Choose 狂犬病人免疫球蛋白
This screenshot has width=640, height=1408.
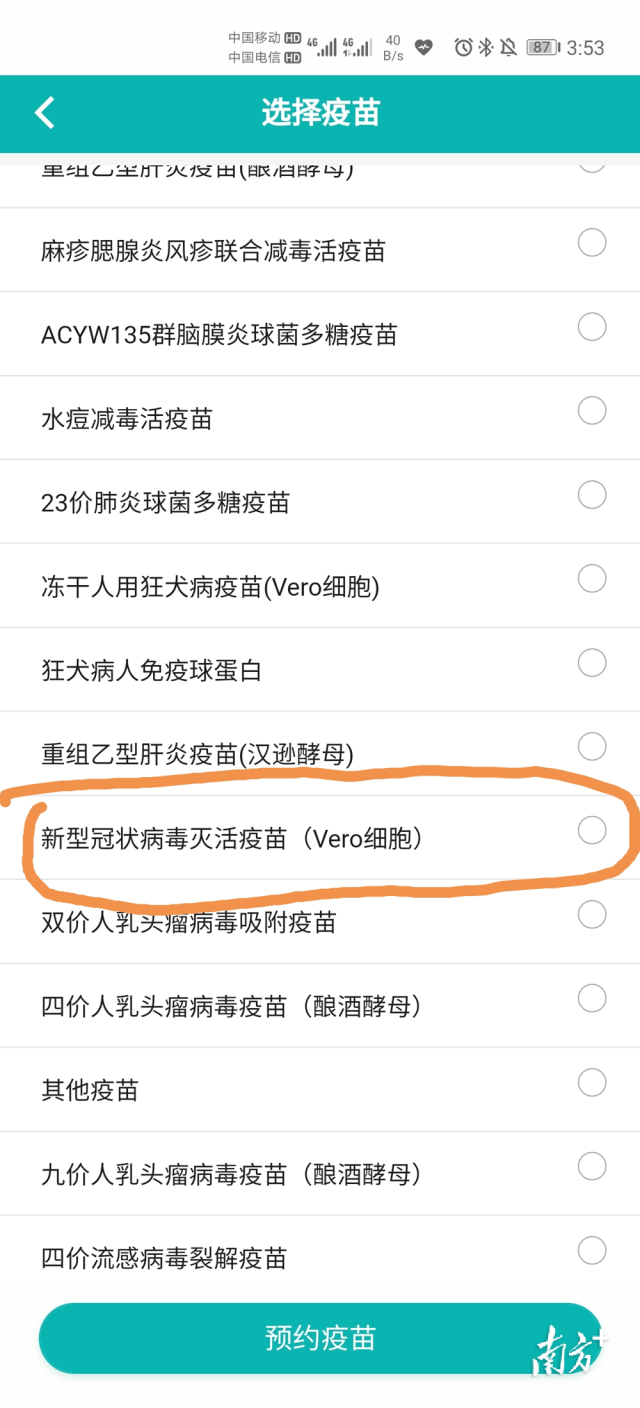[x=592, y=663]
